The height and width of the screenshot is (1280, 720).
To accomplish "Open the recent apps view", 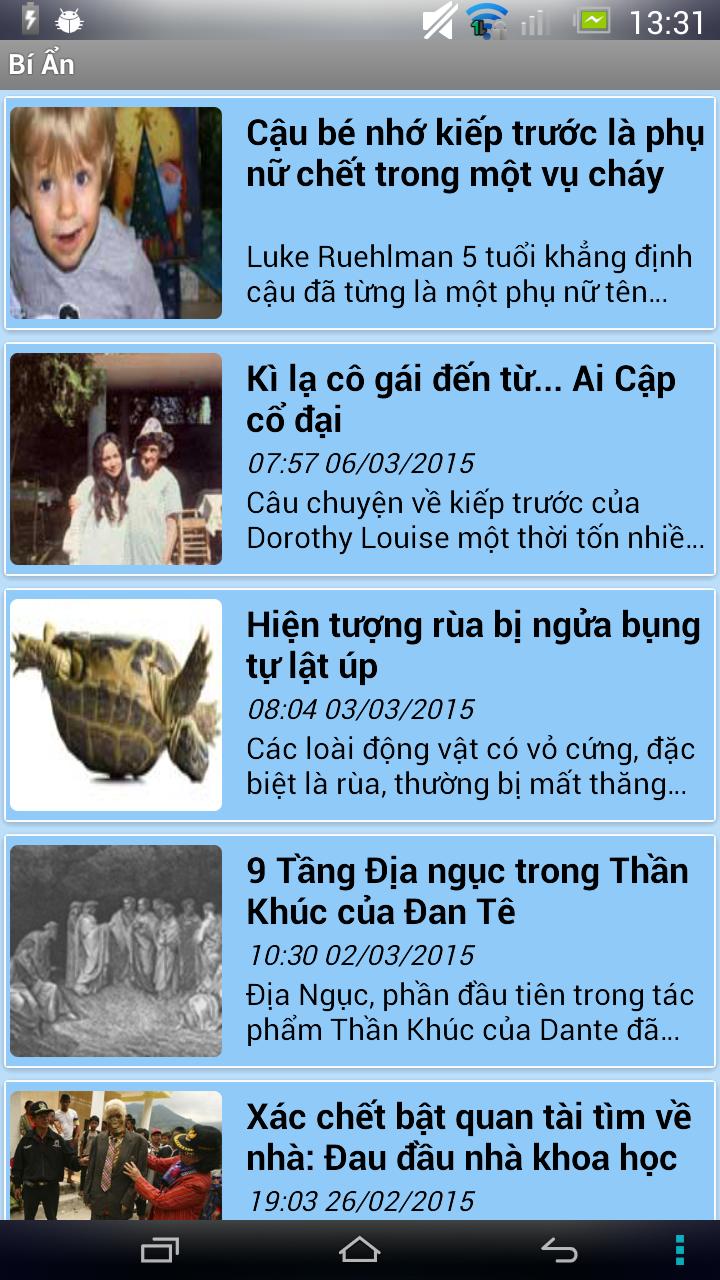I will pyautogui.click(x=160, y=1250).
